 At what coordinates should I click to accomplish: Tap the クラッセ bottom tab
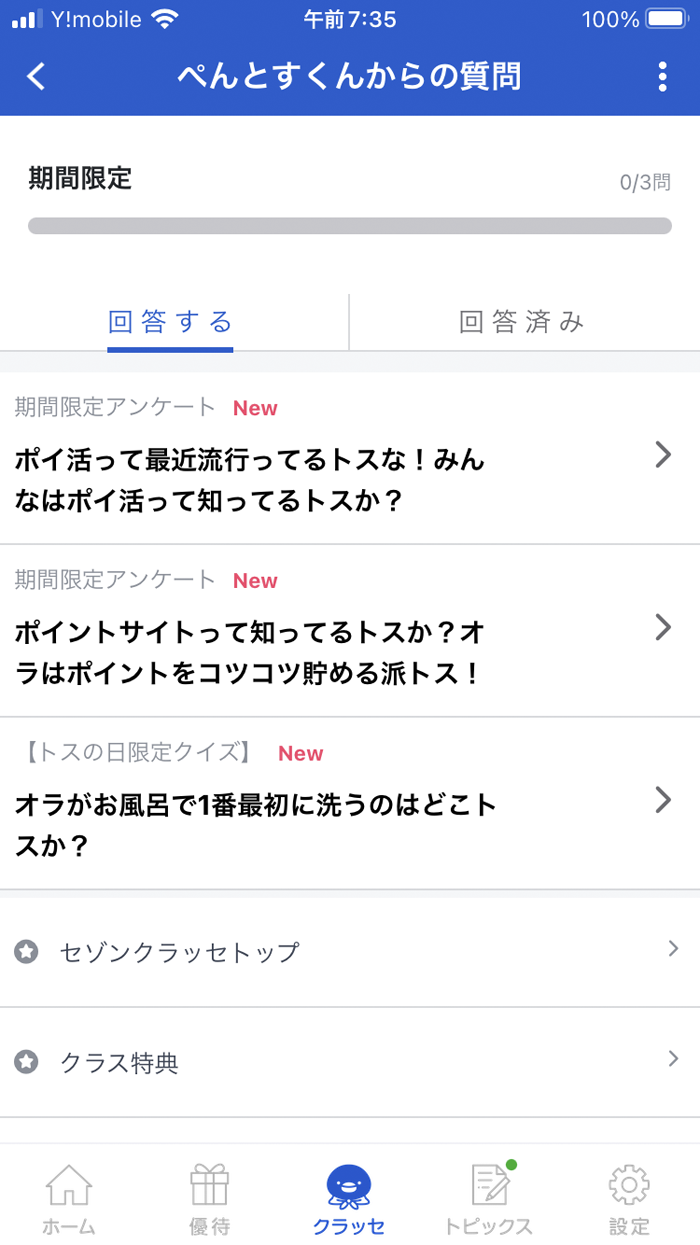click(x=349, y=1198)
